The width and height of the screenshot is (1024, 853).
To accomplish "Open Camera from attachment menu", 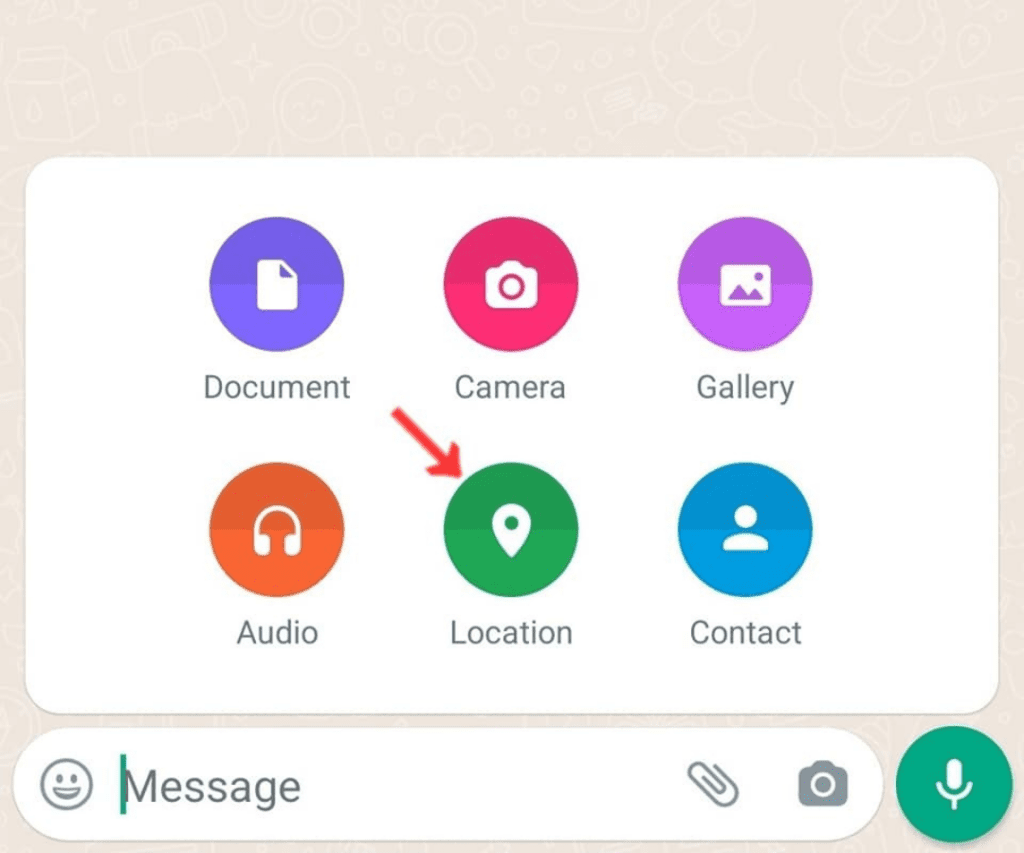I will pos(511,285).
